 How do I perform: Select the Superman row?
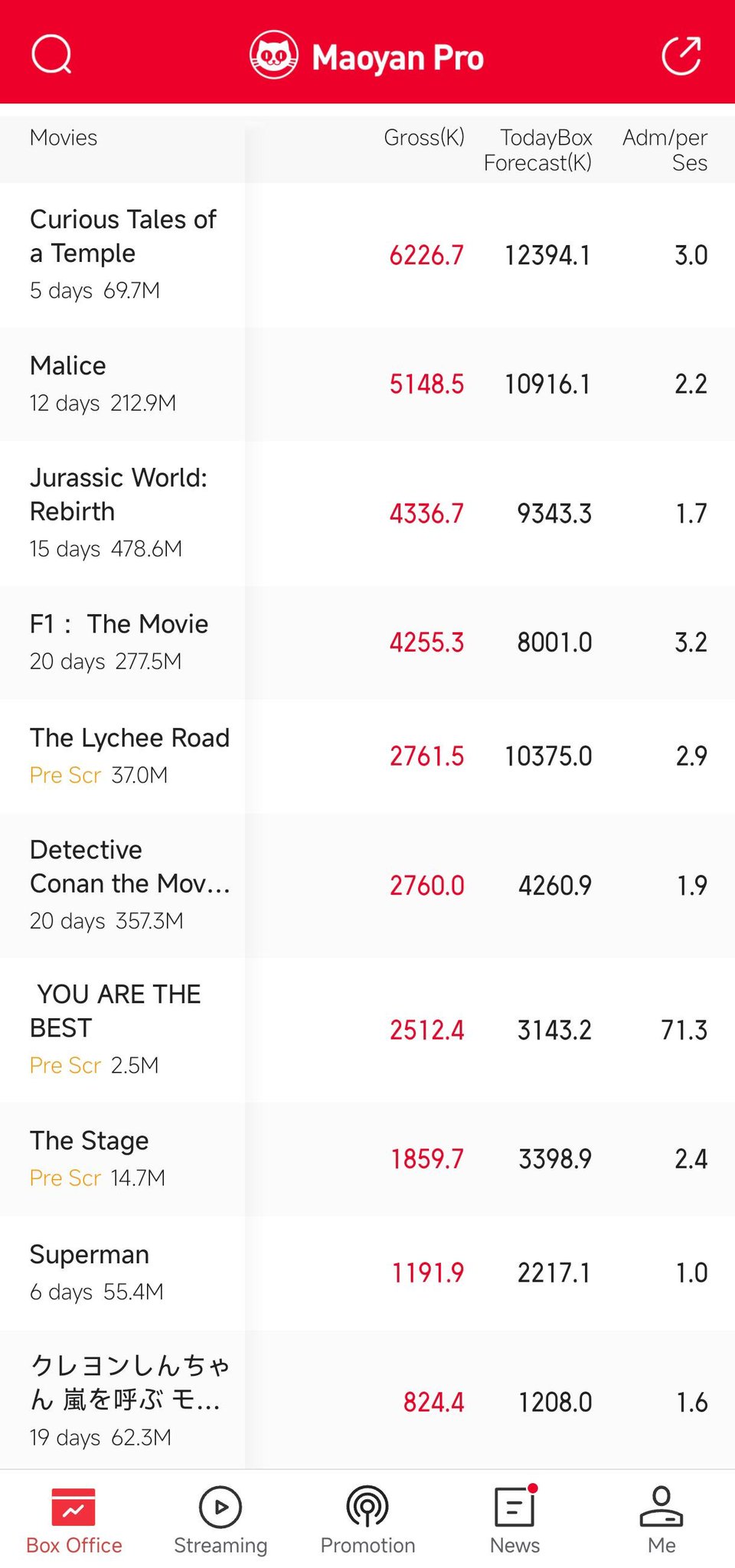[367, 1273]
